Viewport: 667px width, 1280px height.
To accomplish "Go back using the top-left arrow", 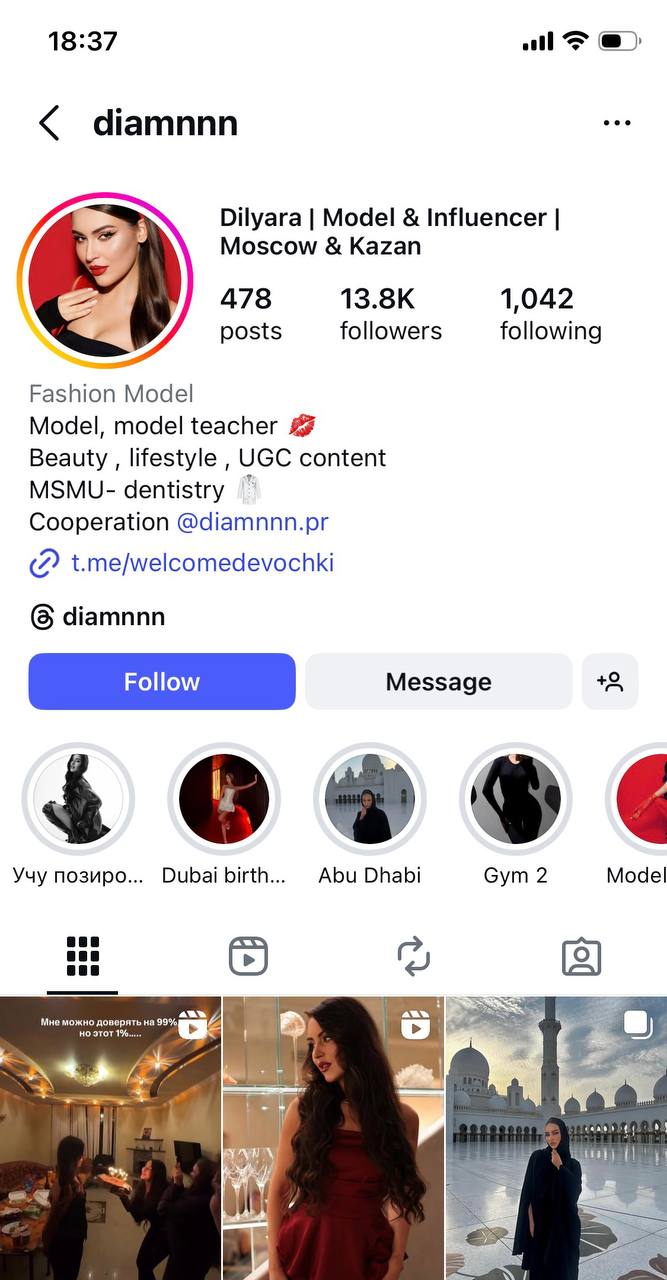I will point(48,123).
